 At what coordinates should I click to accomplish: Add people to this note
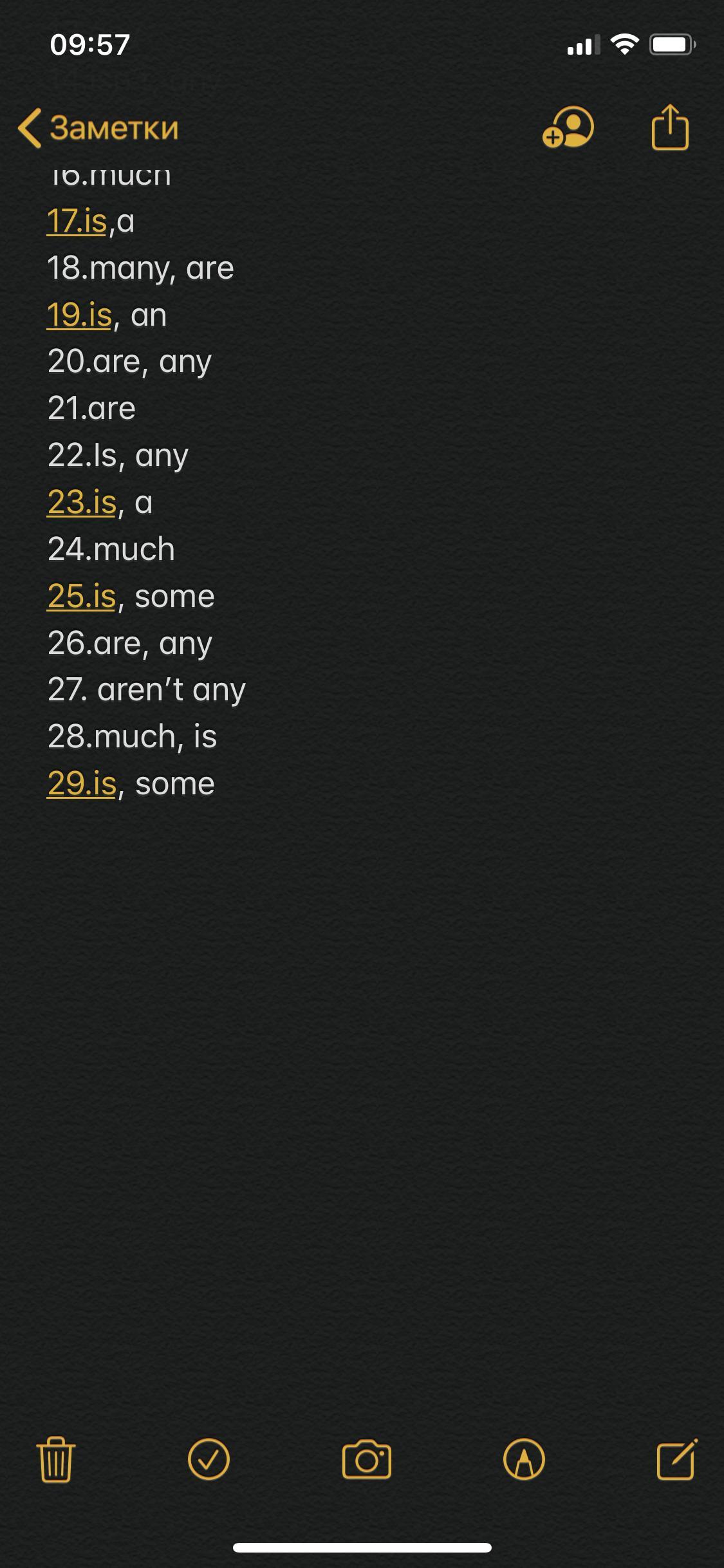tap(568, 127)
